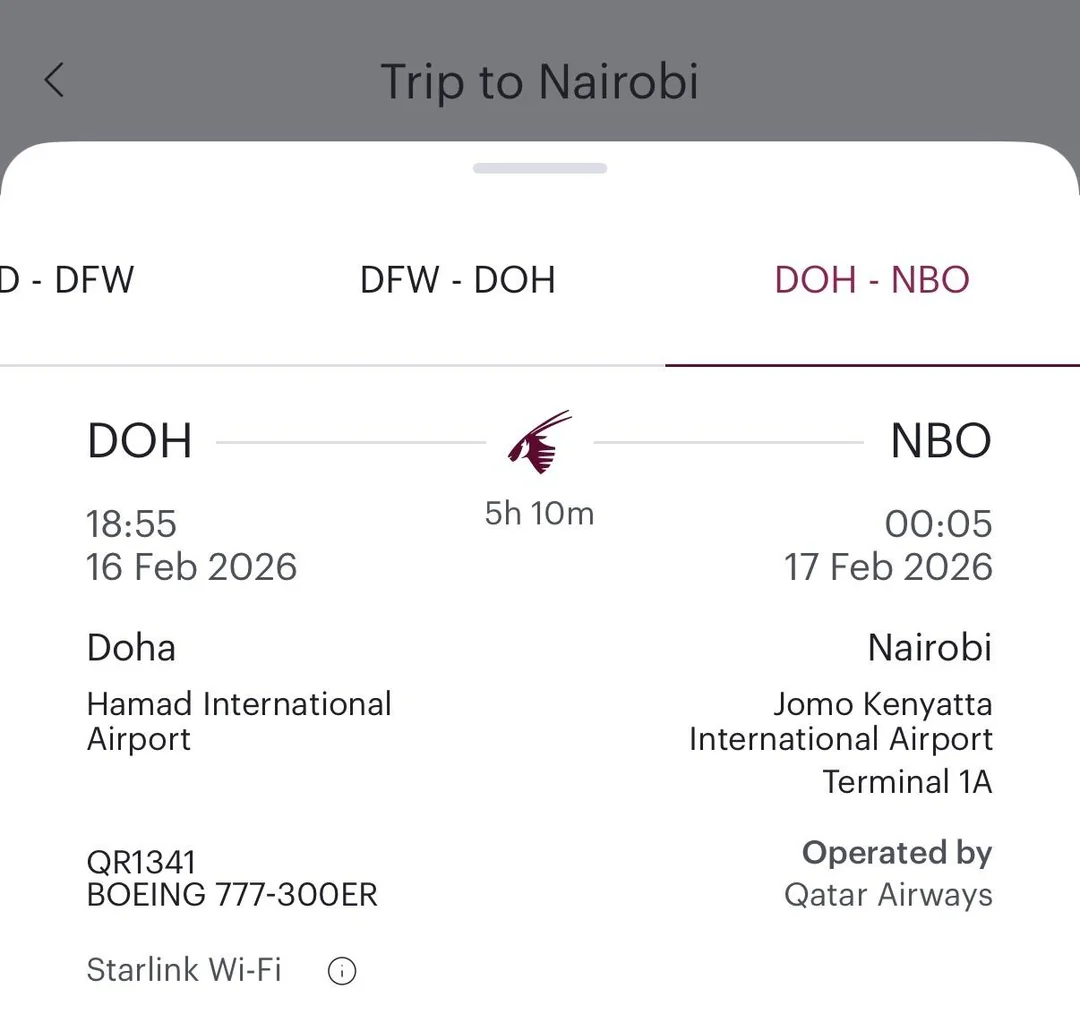Open Starlink Wi-Fi info icon
This screenshot has height=1022, width=1080.
pyautogui.click(x=342, y=971)
